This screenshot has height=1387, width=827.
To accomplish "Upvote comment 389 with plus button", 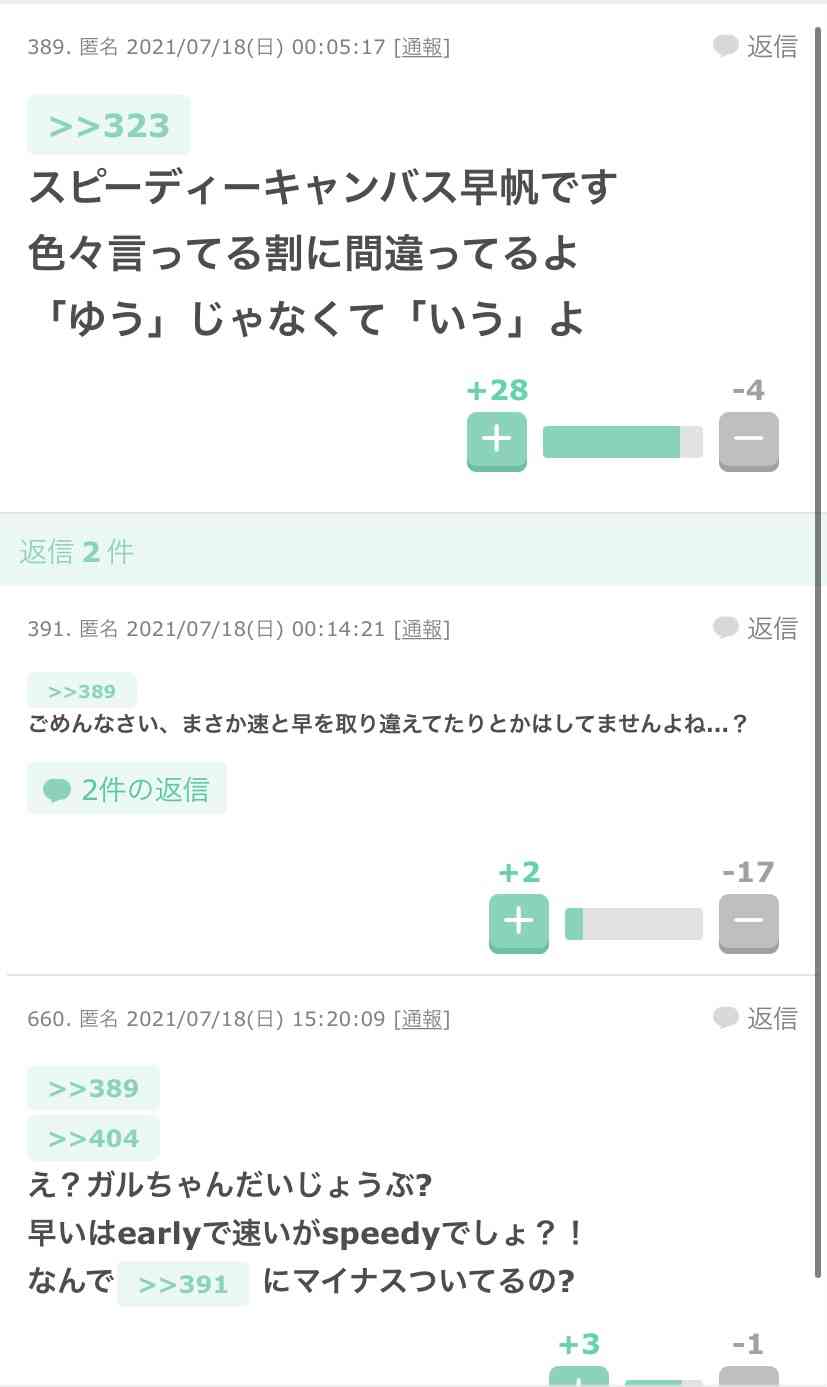I will pyautogui.click(x=497, y=440).
